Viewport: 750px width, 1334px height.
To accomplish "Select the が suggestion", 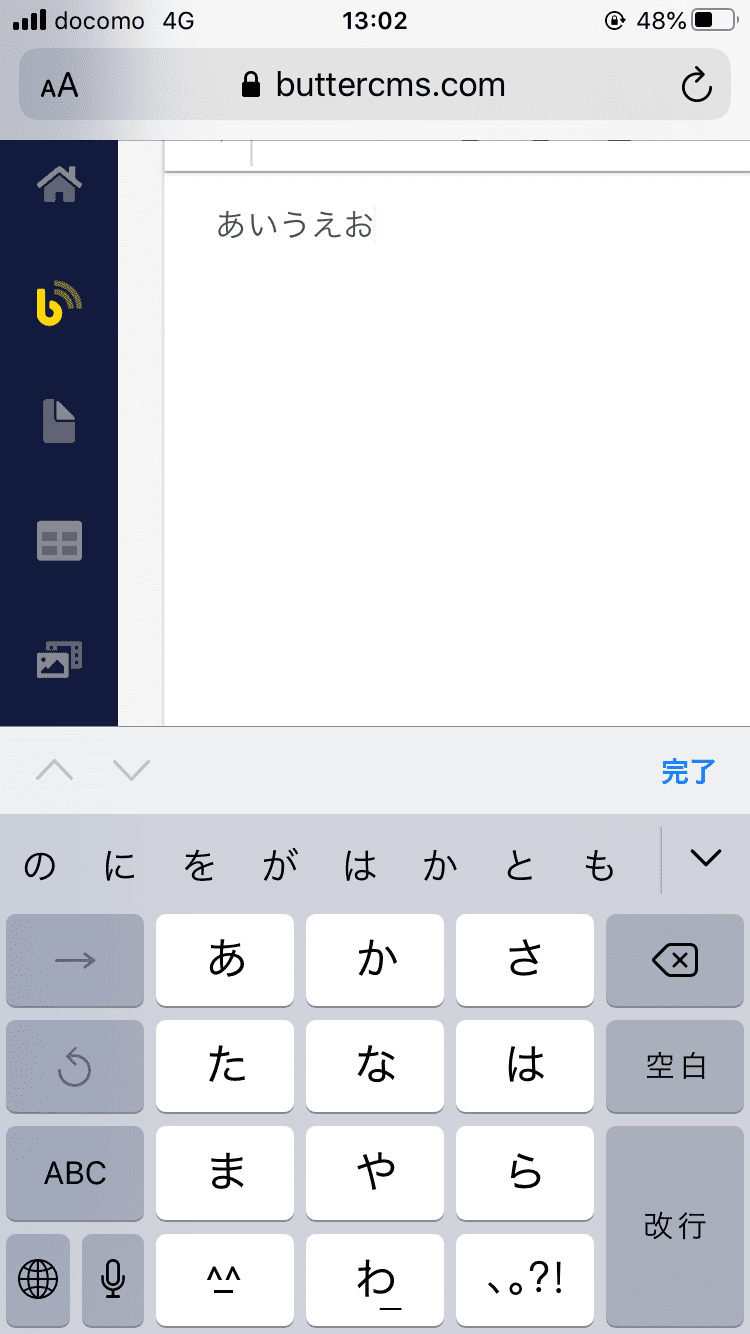I will (280, 866).
